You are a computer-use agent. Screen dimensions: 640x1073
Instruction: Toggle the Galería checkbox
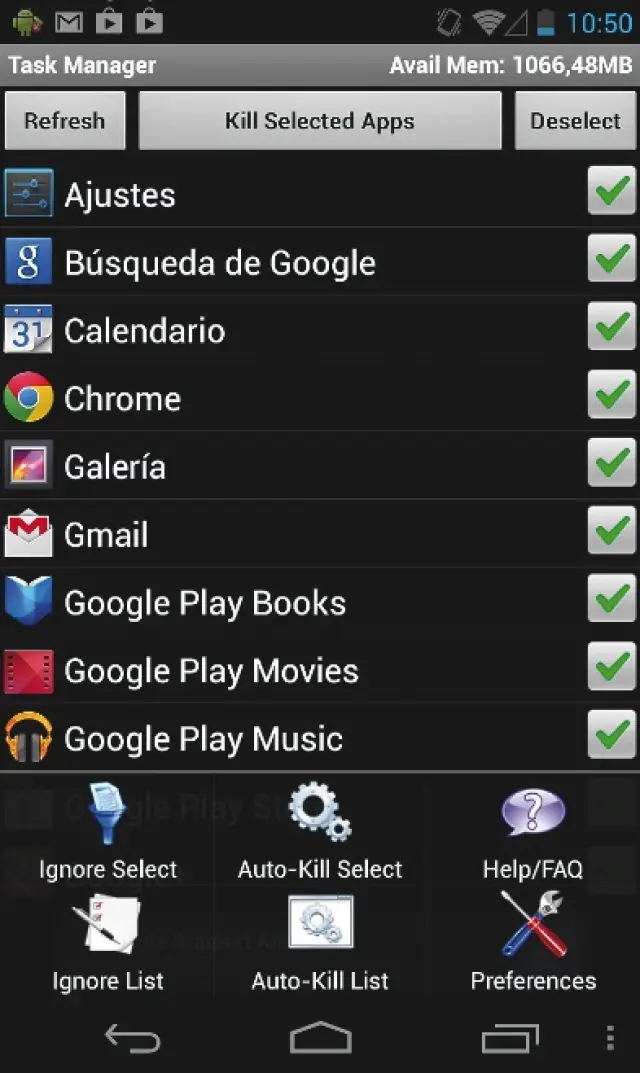click(x=611, y=463)
